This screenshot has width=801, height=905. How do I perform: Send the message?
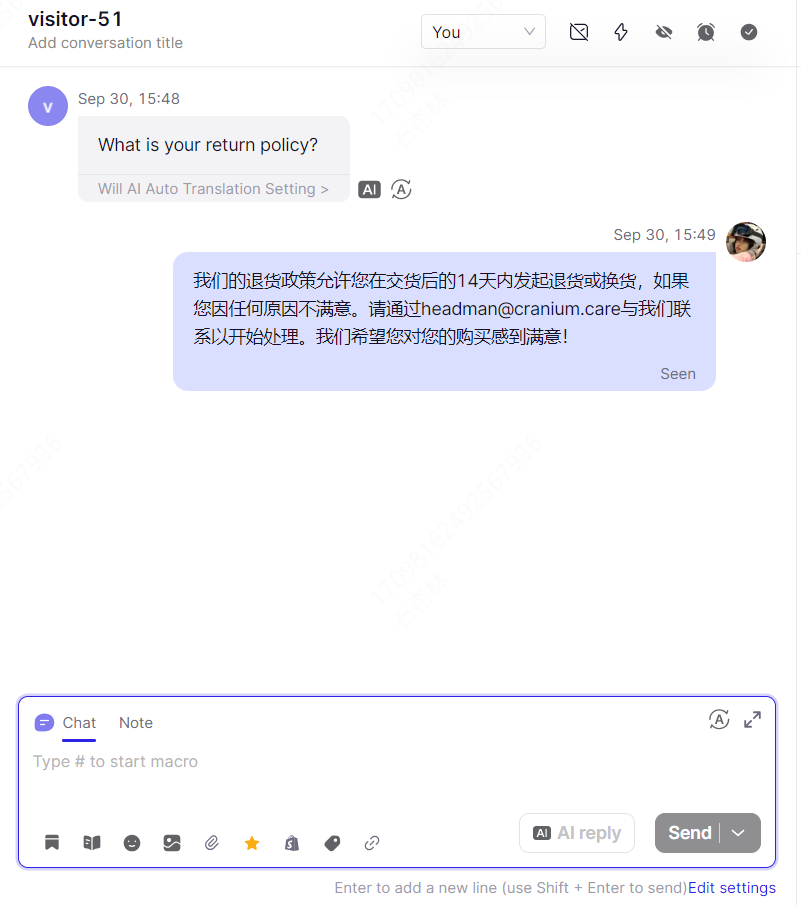pyautogui.click(x=689, y=833)
